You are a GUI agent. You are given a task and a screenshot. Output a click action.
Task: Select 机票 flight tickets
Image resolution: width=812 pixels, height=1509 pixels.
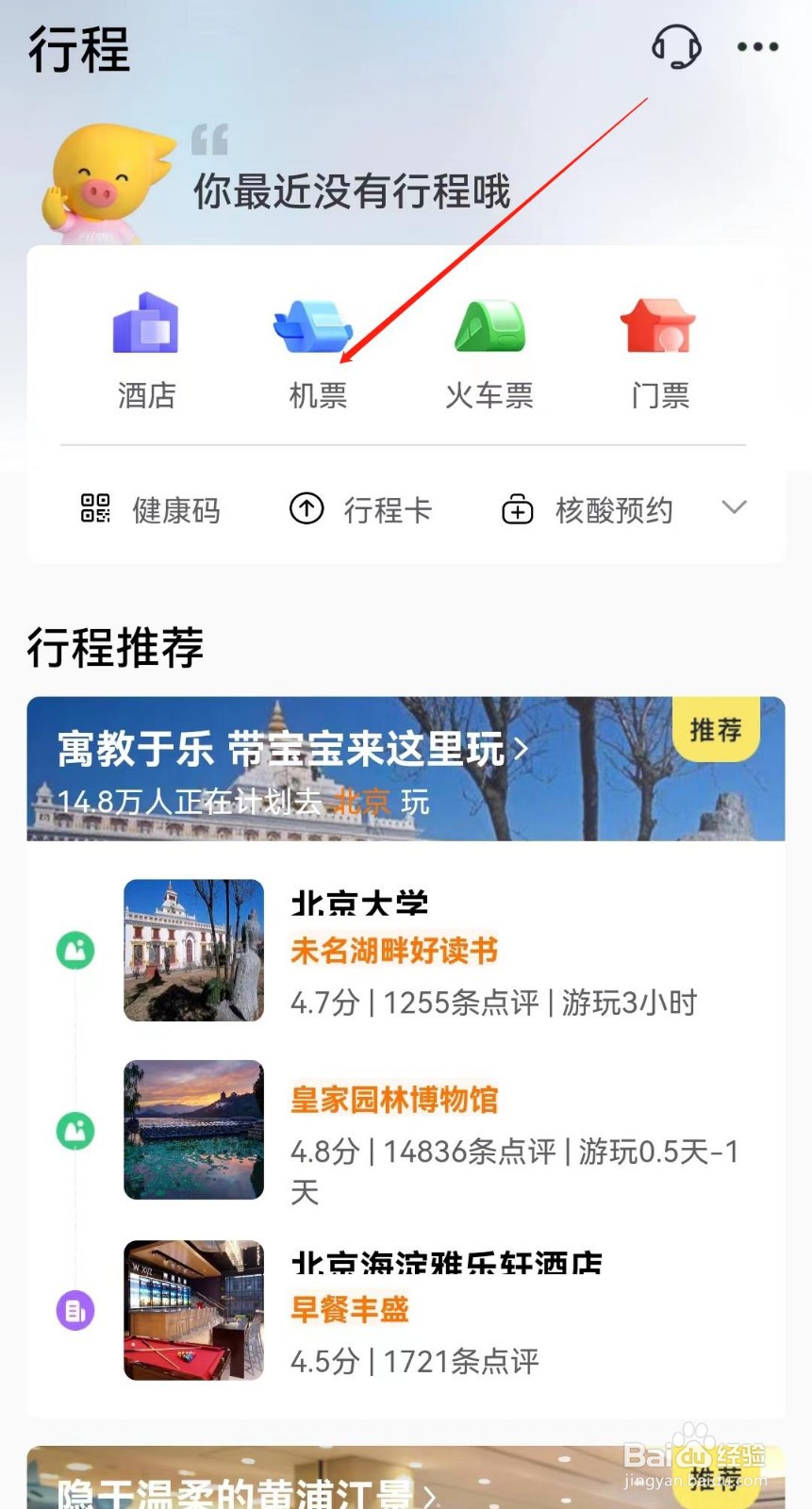[x=317, y=350]
